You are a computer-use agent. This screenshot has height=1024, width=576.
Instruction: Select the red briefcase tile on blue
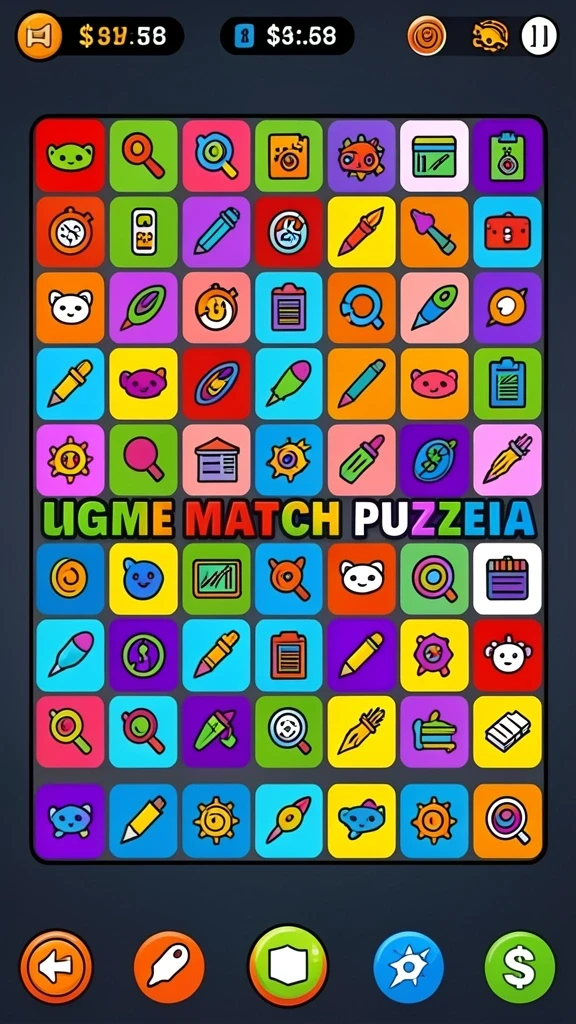507,232
